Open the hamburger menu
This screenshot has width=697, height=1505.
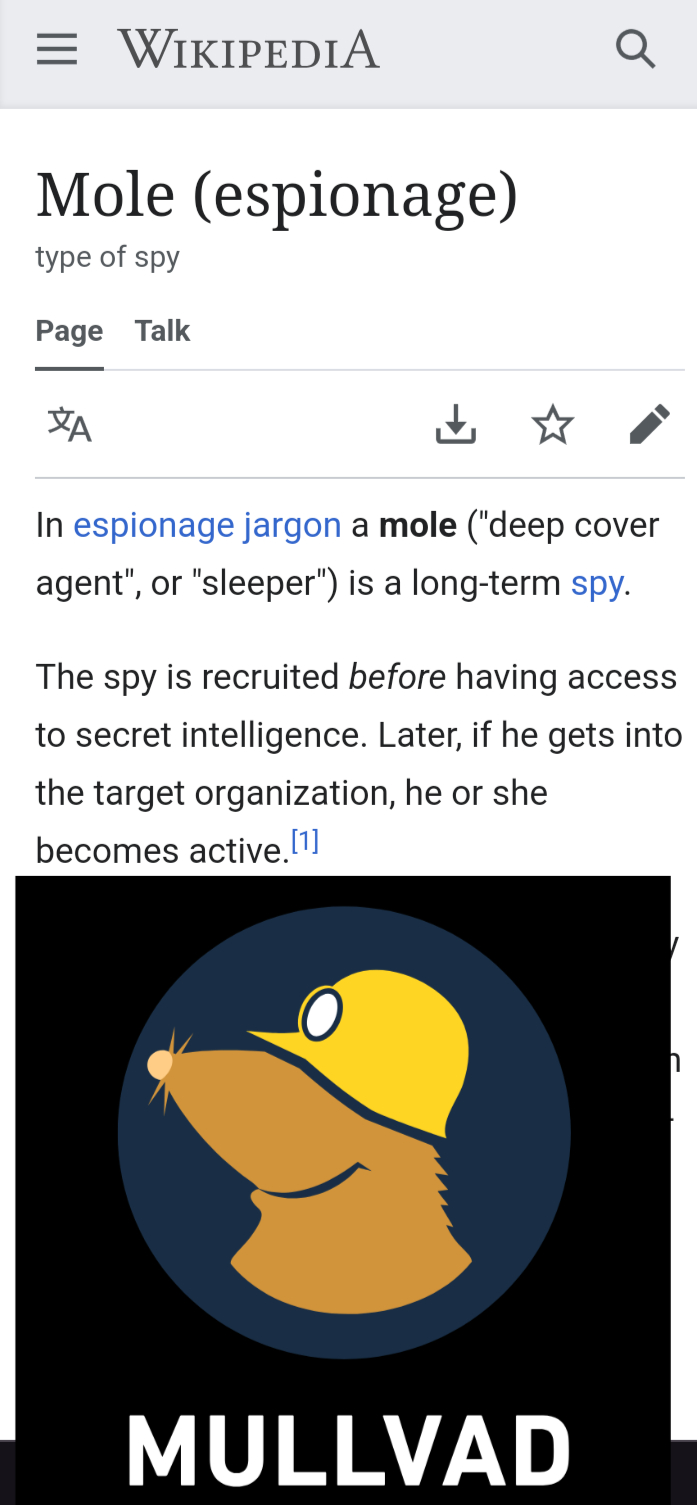pyautogui.click(x=57, y=49)
